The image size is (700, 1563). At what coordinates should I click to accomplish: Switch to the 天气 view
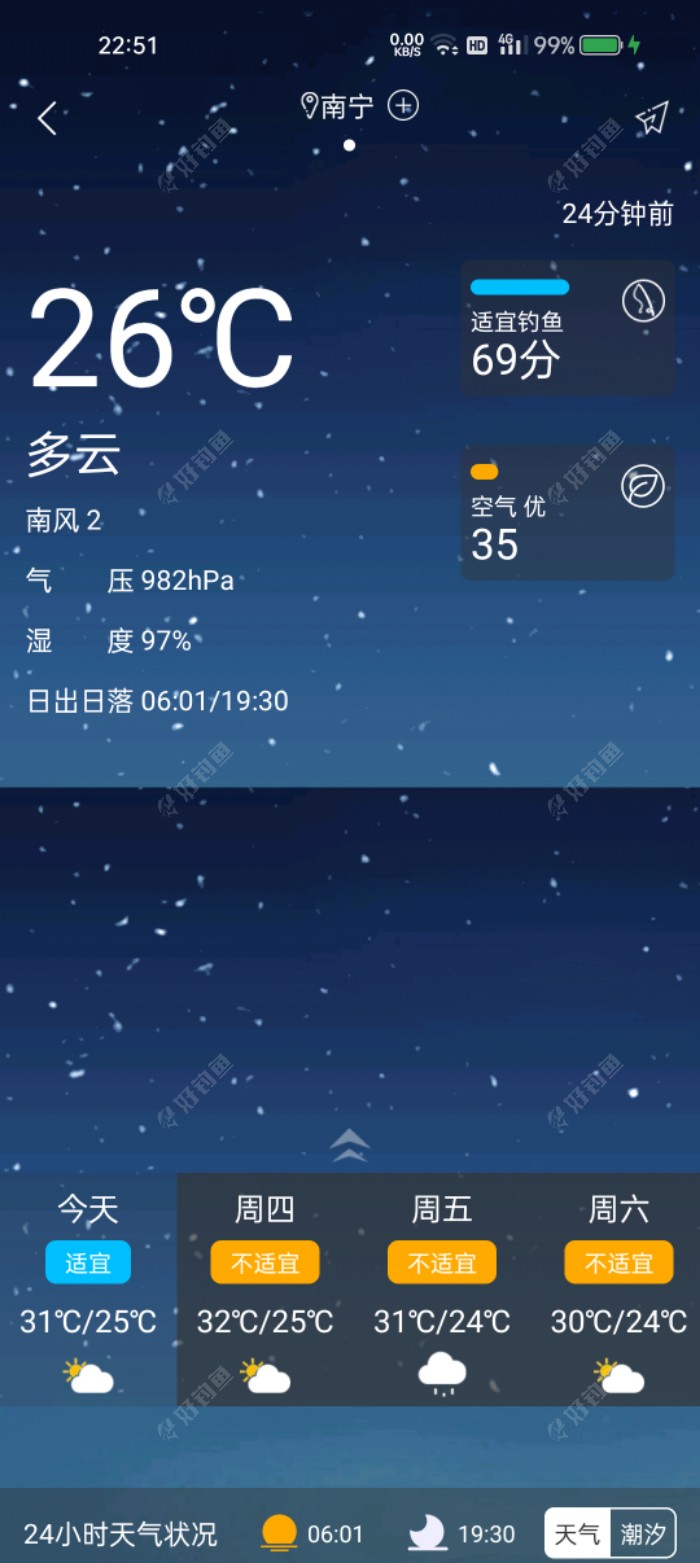point(578,1533)
